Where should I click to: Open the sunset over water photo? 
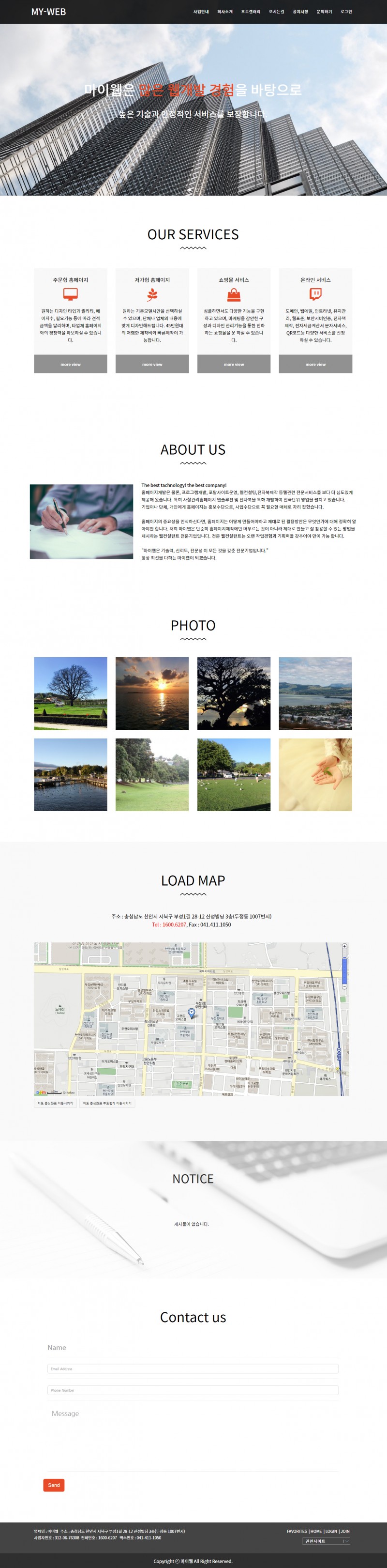click(x=152, y=692)
